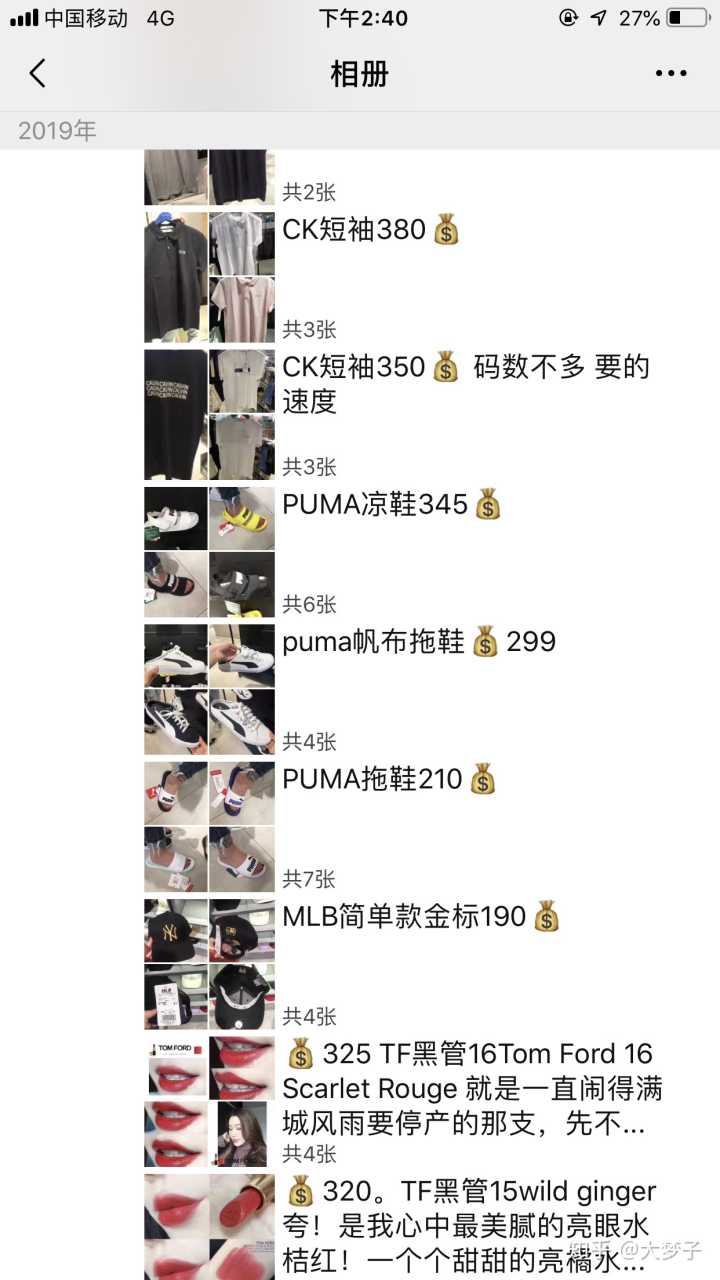This screenshot has height=1280, width=720.
Task: Open the three-dot overflow menu
Action: coord(670,73)
